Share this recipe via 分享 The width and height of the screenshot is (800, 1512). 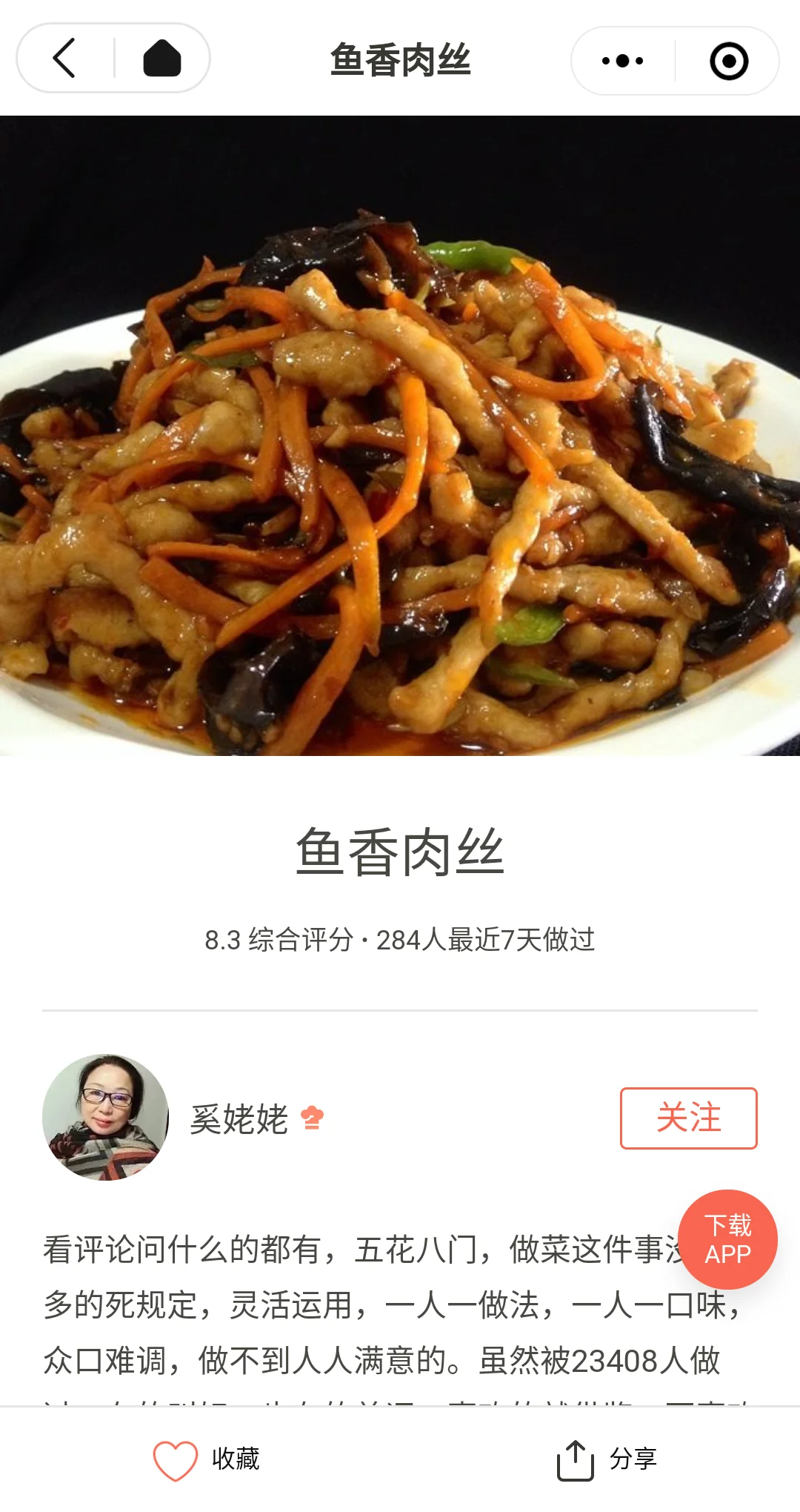[607, 1459]
